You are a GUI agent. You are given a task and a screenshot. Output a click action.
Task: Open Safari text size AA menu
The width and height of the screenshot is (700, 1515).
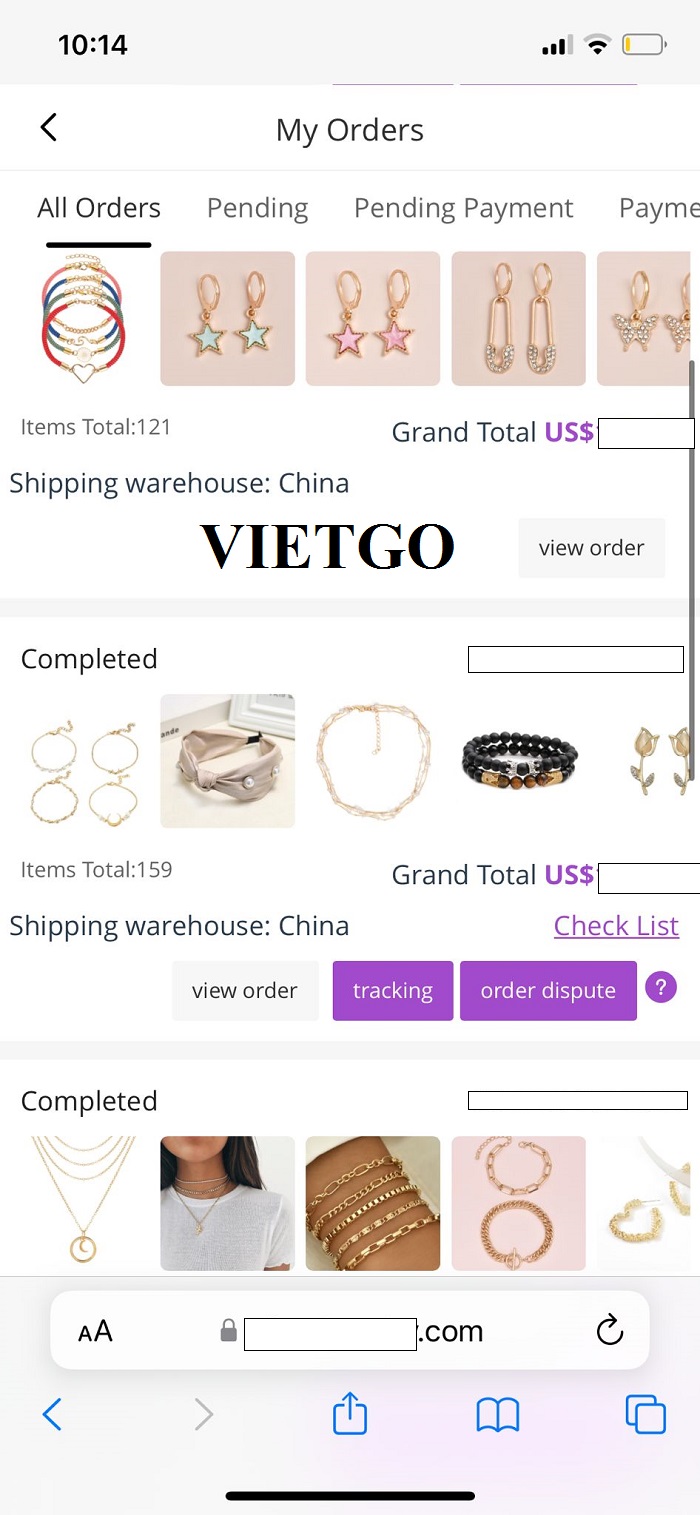click(95, 1332)
